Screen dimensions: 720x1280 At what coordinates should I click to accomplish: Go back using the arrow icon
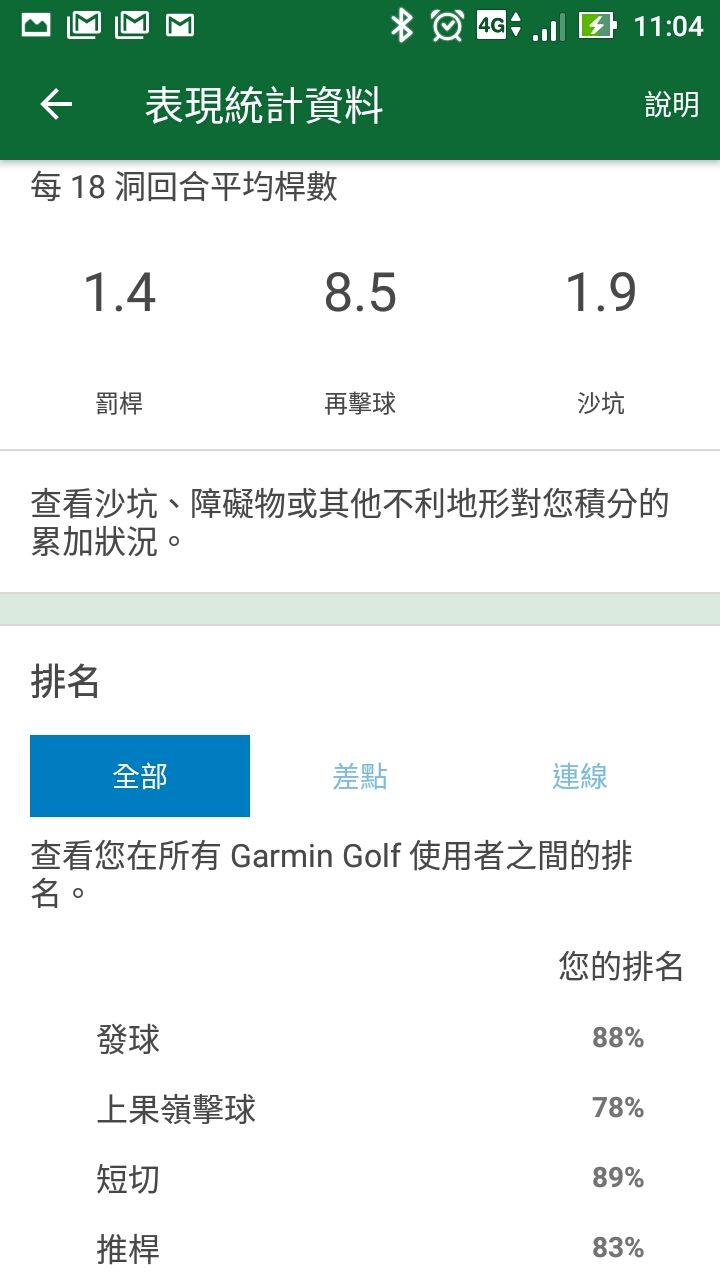pyautogui.click(x=56, y=105)
